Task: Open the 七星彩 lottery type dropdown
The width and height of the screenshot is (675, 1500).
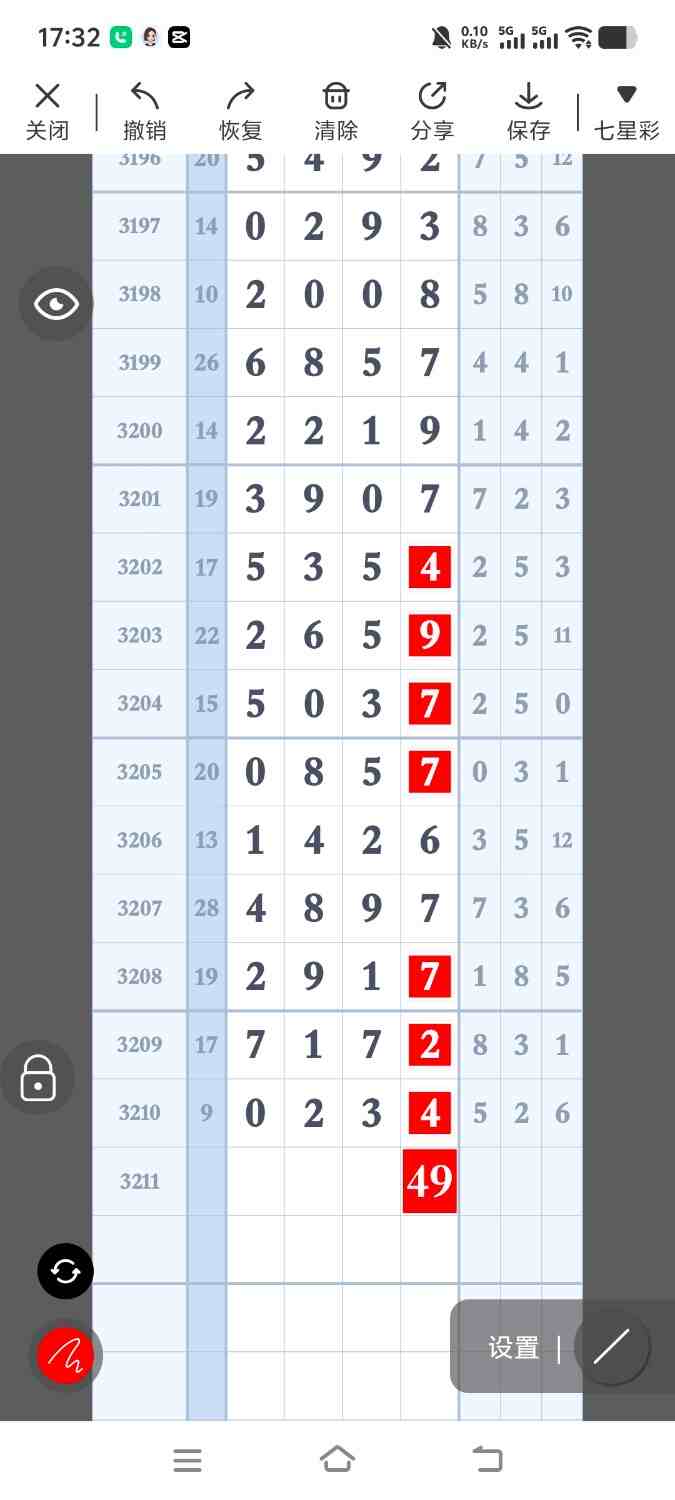Action: click(626, 111)
